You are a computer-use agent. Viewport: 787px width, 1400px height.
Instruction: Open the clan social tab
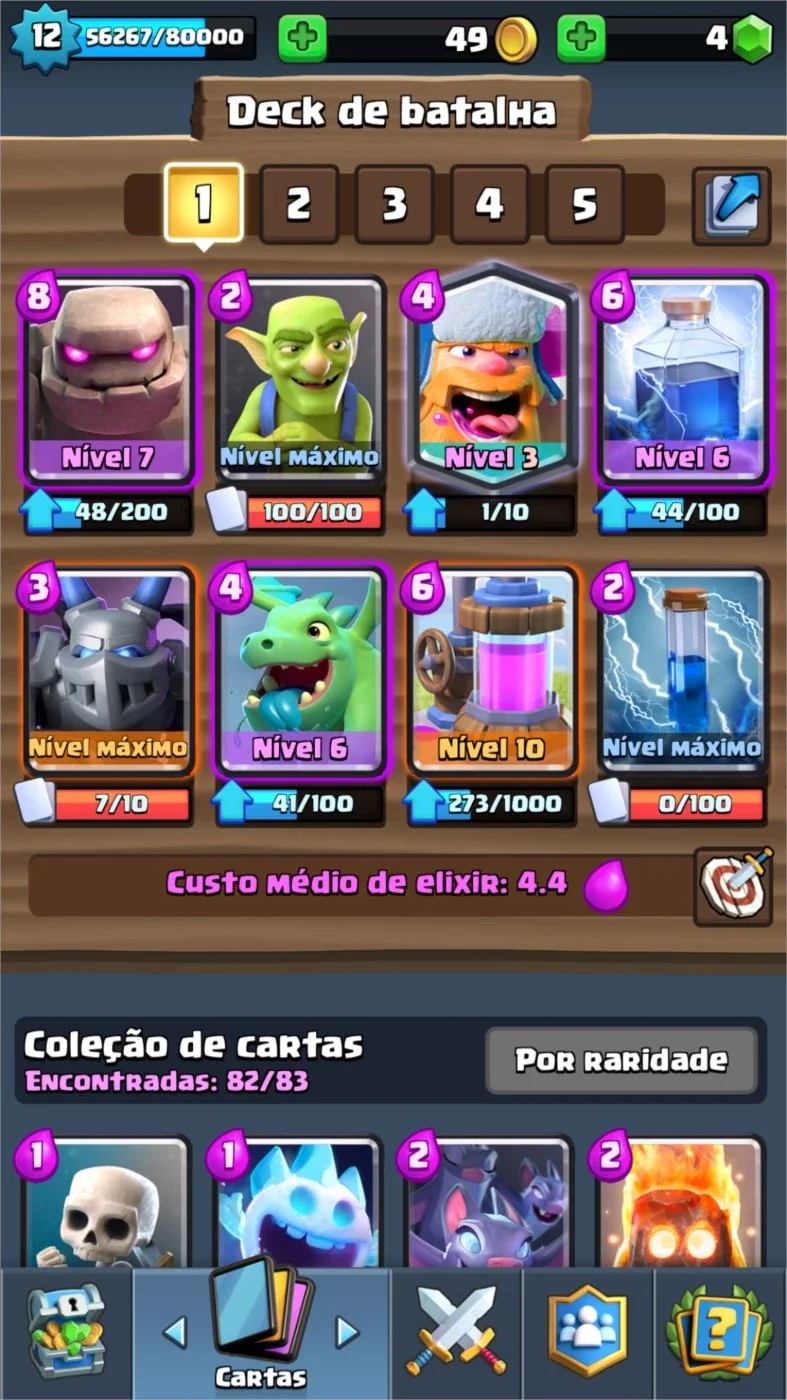click(x=587, y=1334)
